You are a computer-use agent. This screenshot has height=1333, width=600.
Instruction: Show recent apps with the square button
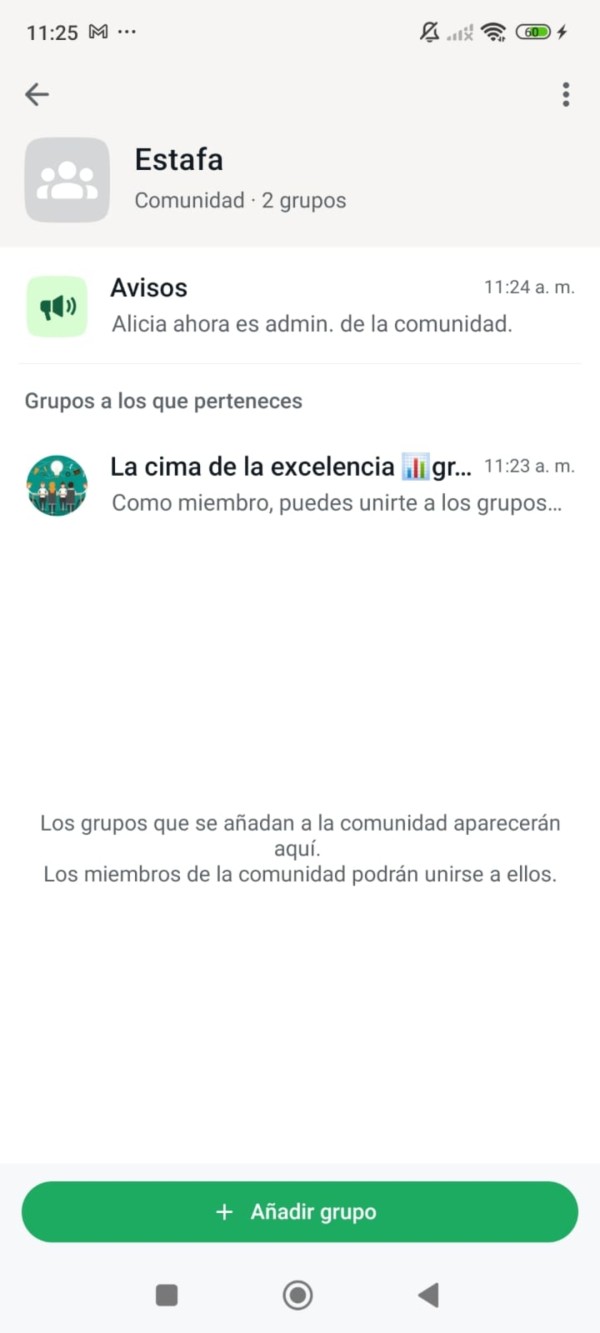[167, 1295]
